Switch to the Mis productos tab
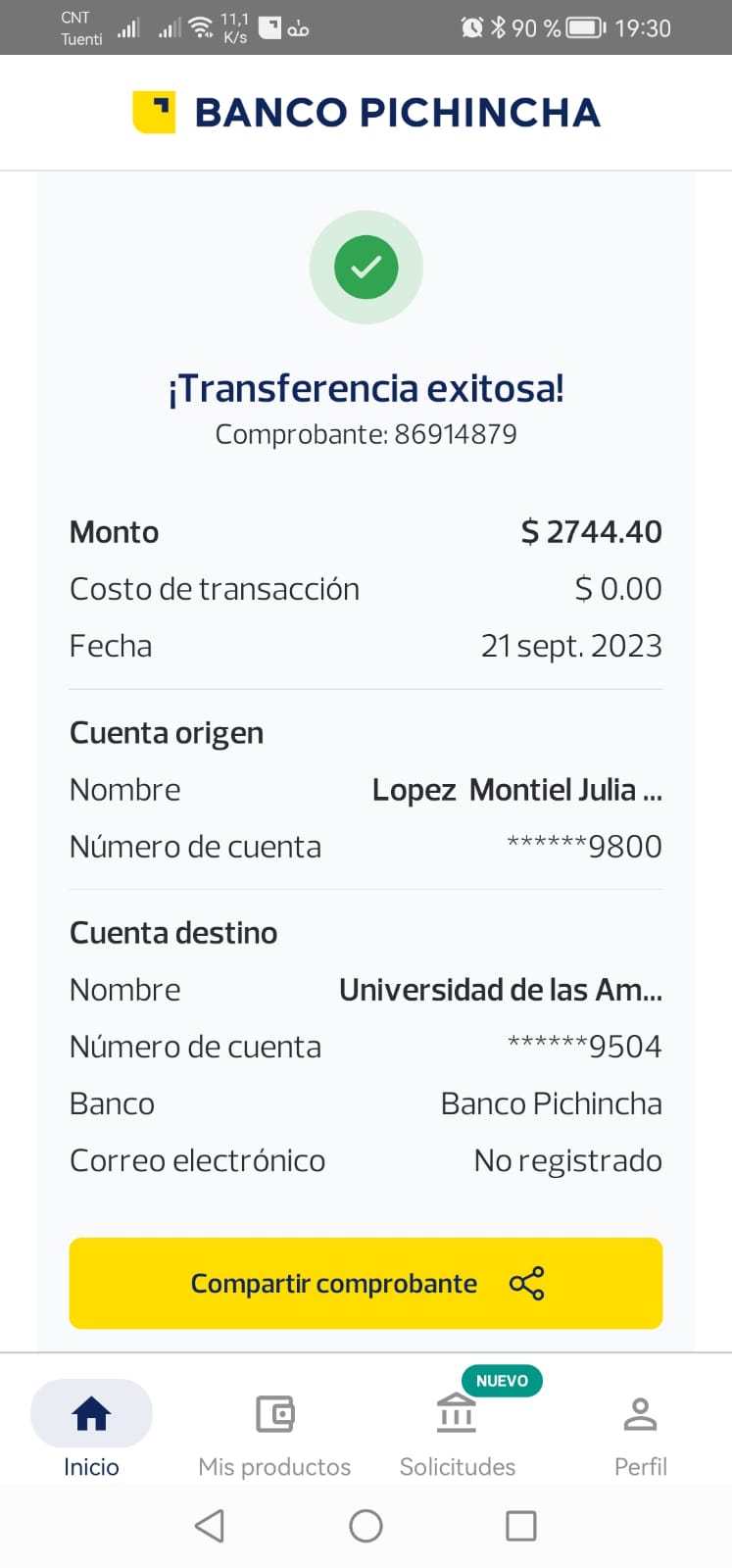732x1568 pixels. pos(274,1430)
